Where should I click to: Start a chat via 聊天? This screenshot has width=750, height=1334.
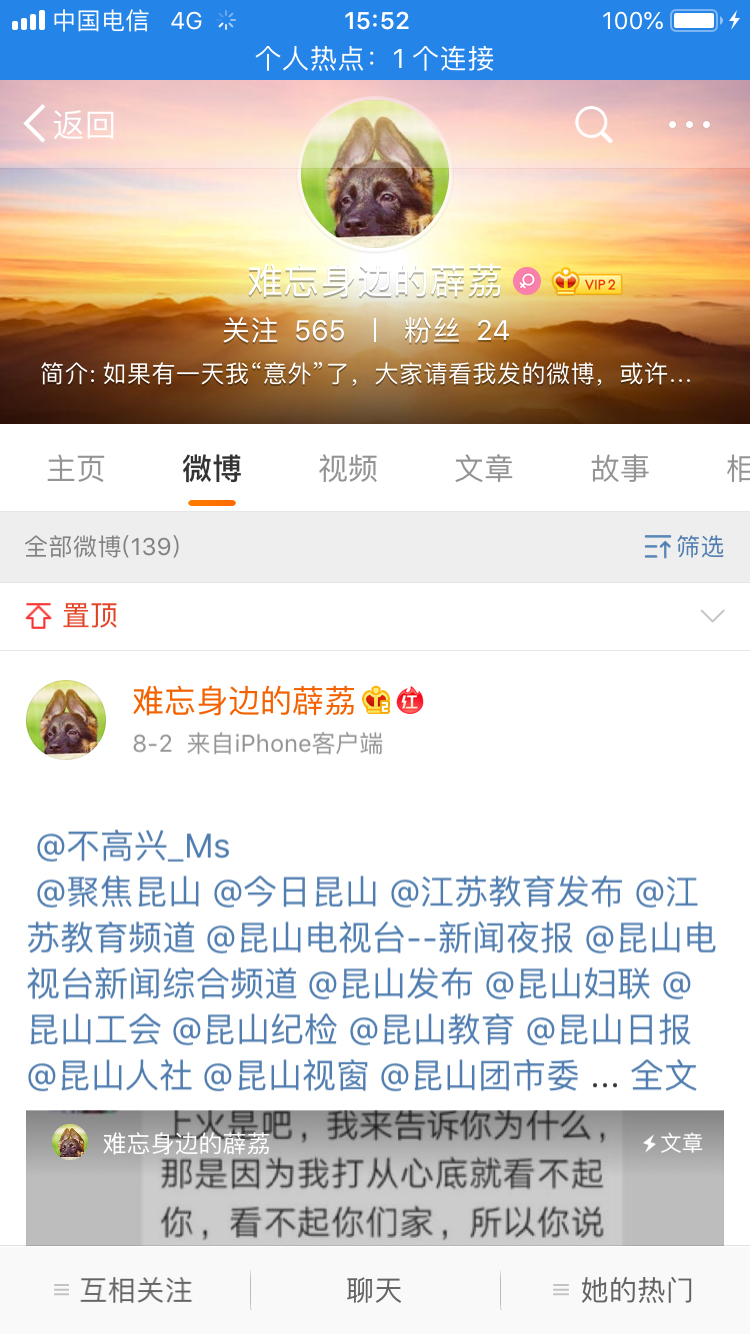pyautogui.click(x=375, y=1290)
